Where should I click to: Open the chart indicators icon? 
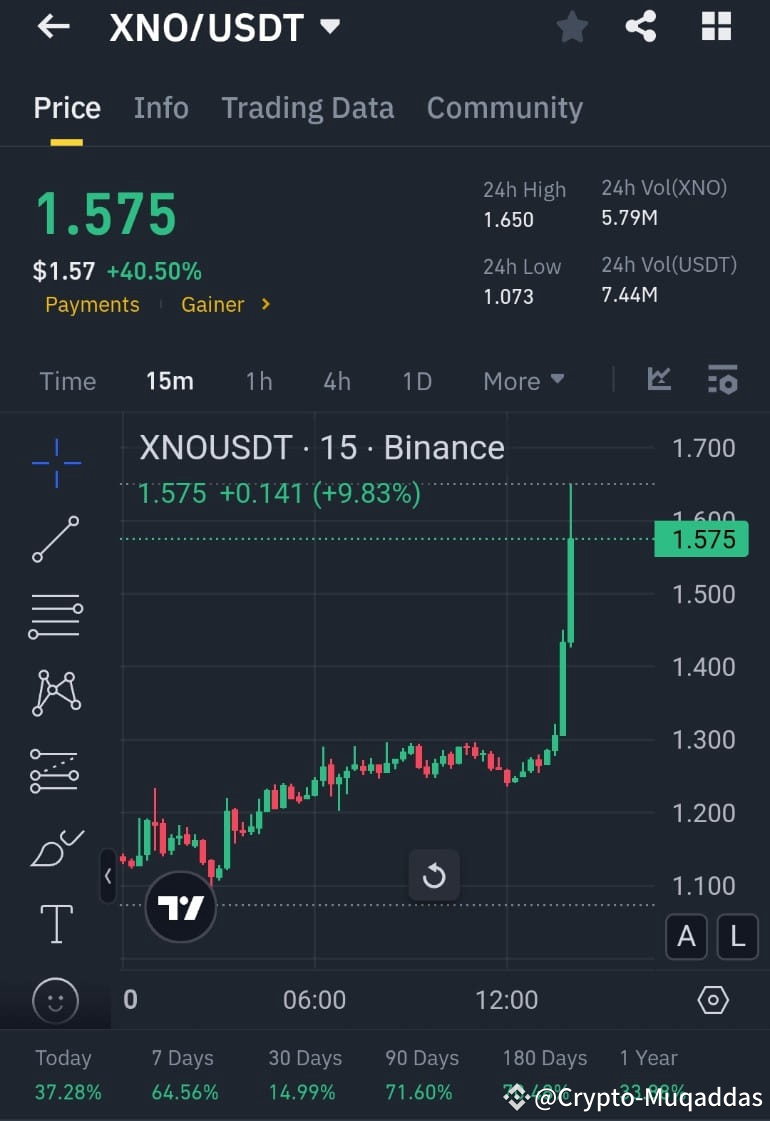(659, 381)
